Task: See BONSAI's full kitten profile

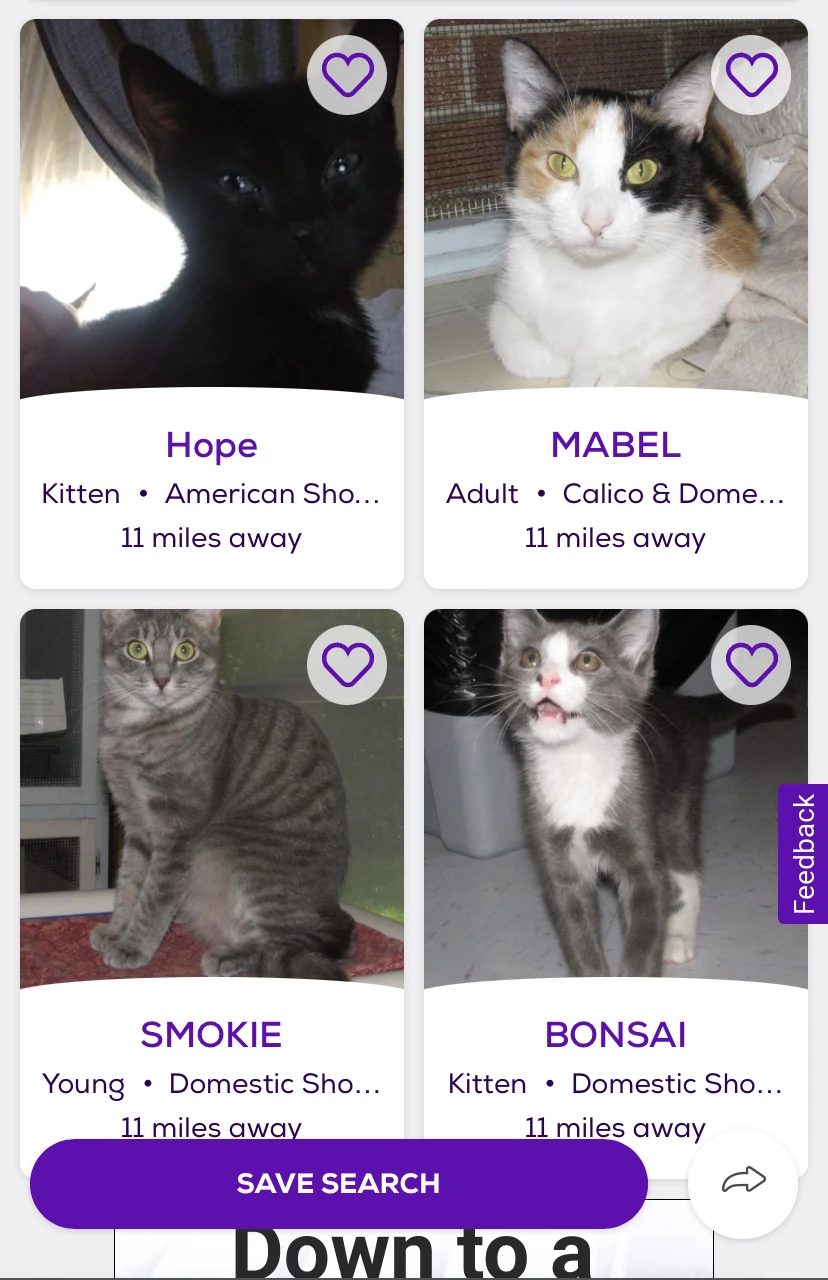Action: pos(615,1035)
